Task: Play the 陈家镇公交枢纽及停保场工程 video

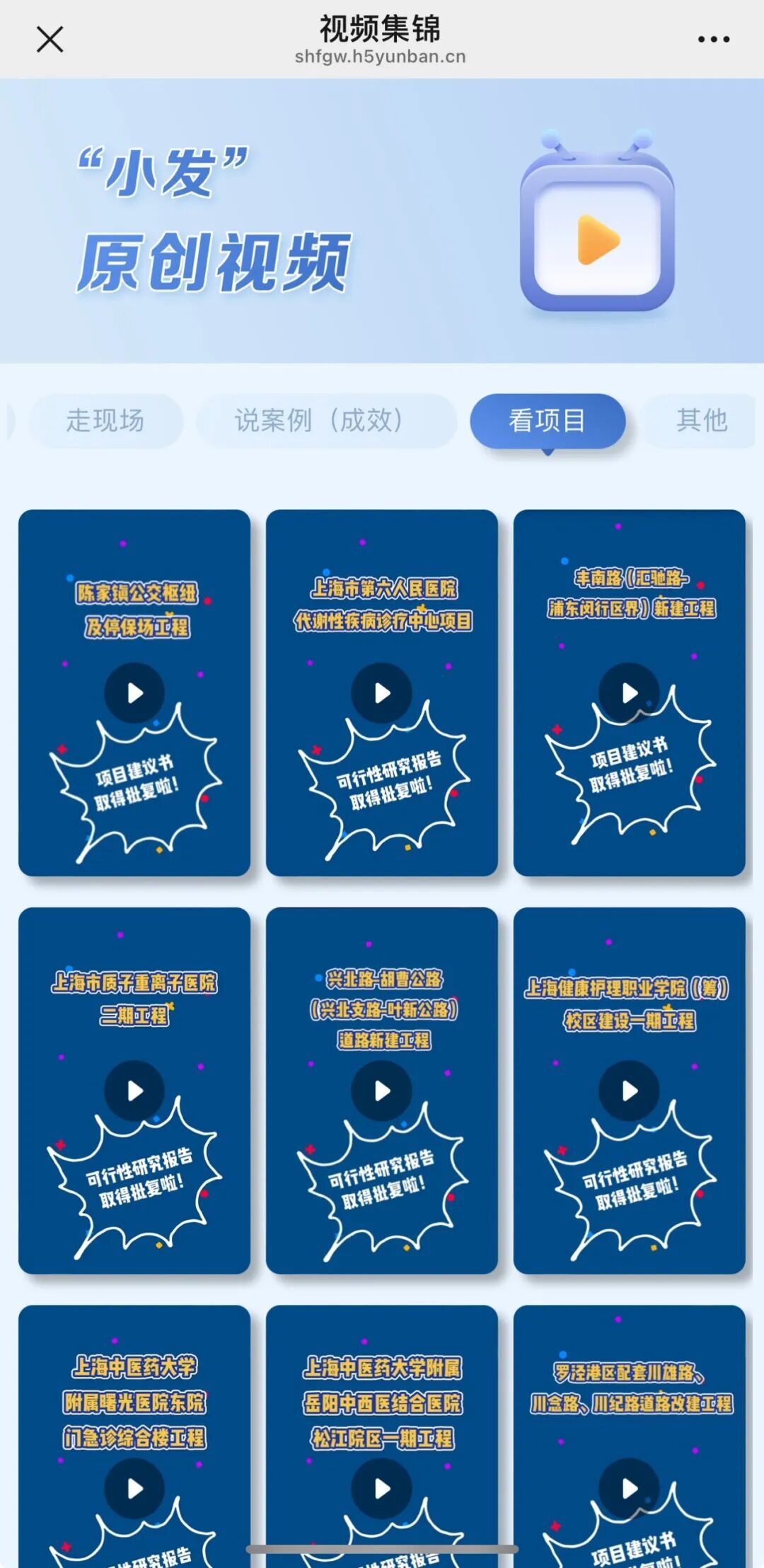Action: [x=134, y=692]
